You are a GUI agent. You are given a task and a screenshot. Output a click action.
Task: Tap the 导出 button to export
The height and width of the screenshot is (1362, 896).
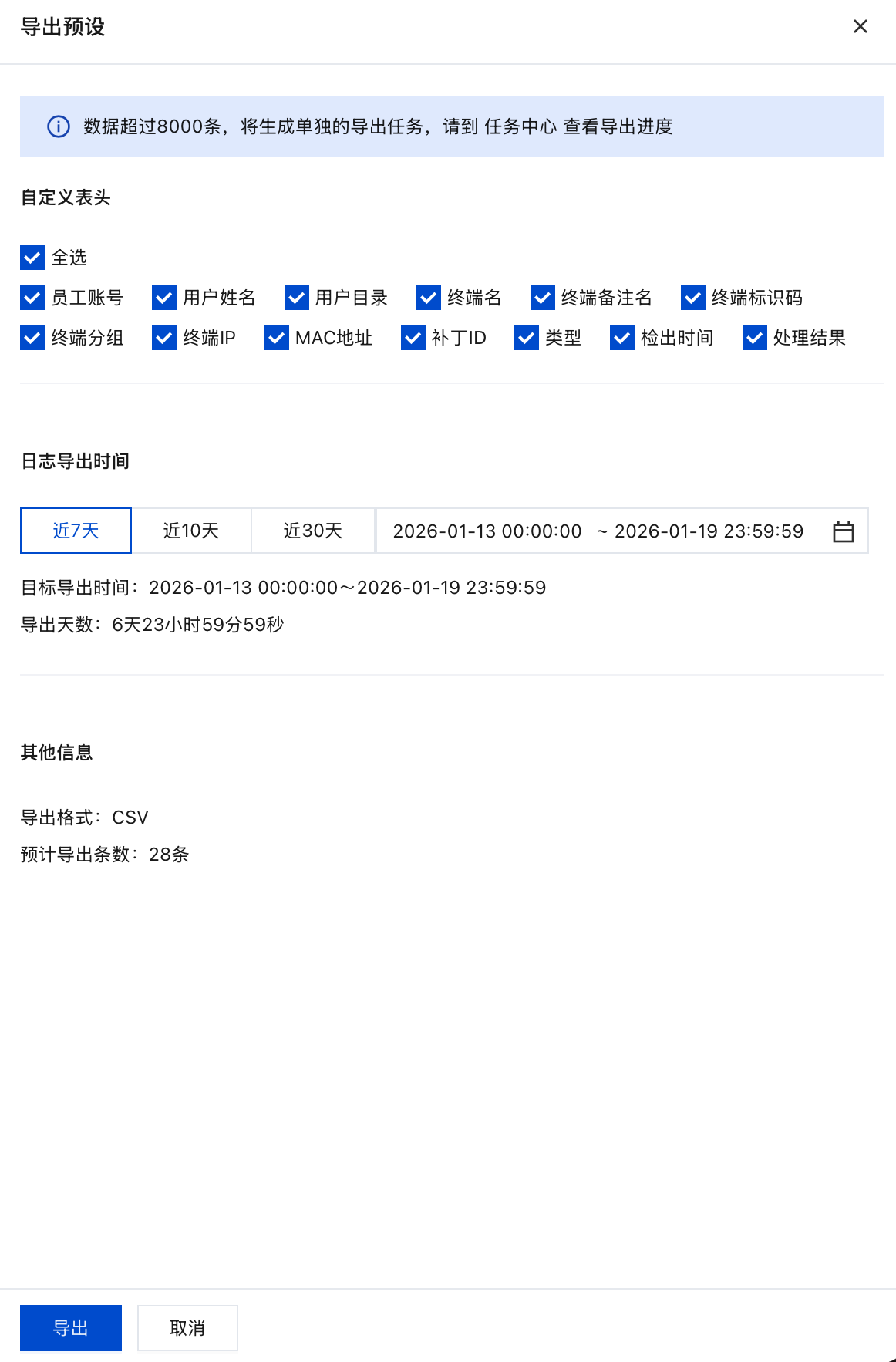point(71,1328)
